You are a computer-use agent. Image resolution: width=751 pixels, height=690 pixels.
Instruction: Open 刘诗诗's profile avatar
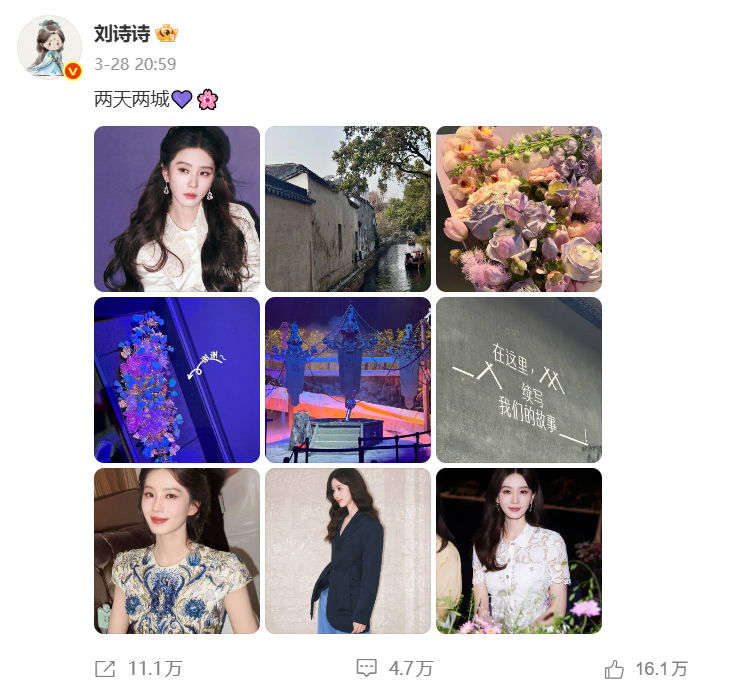[x=49, y=47]
